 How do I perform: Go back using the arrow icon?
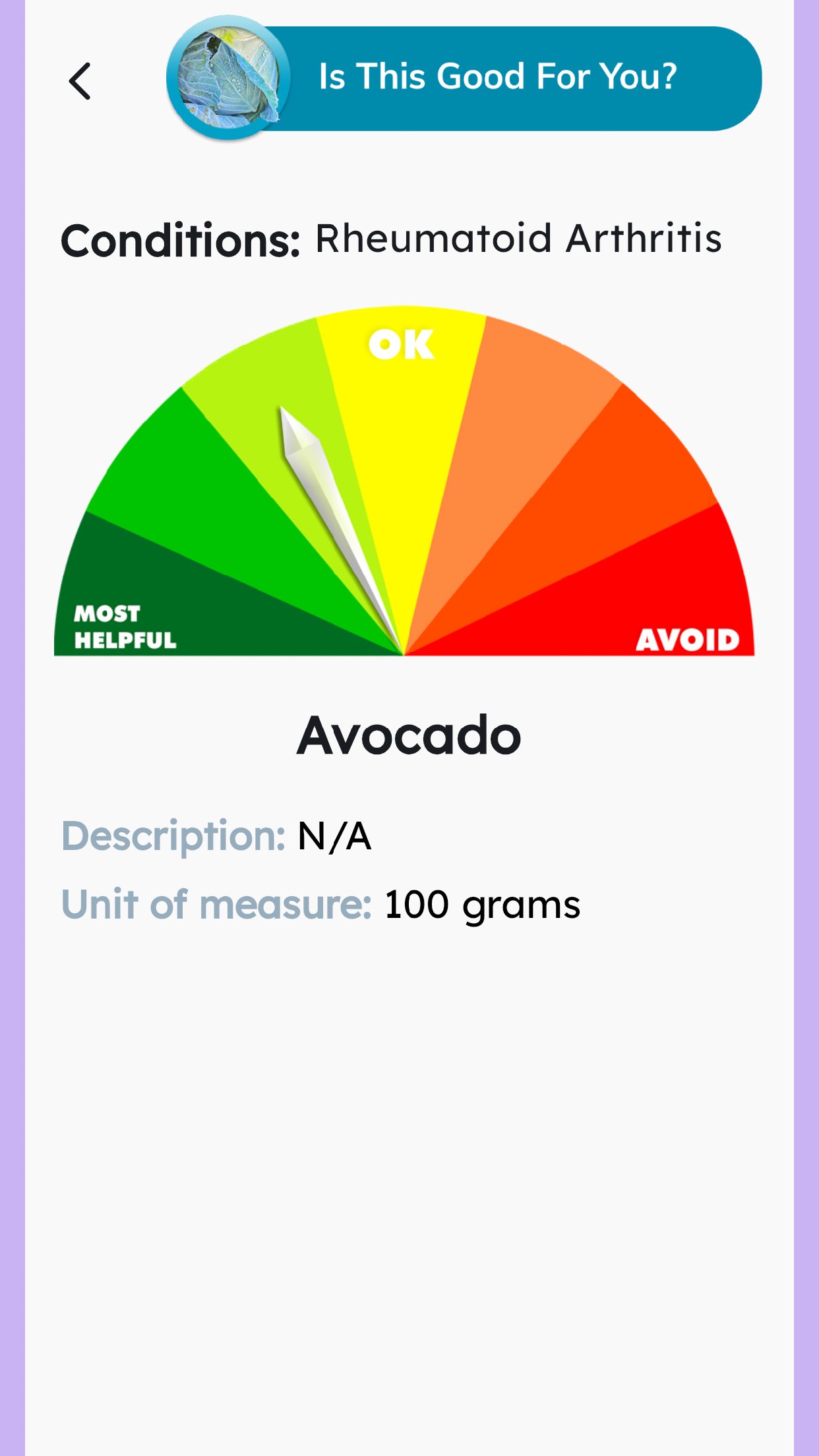(80, 81)
